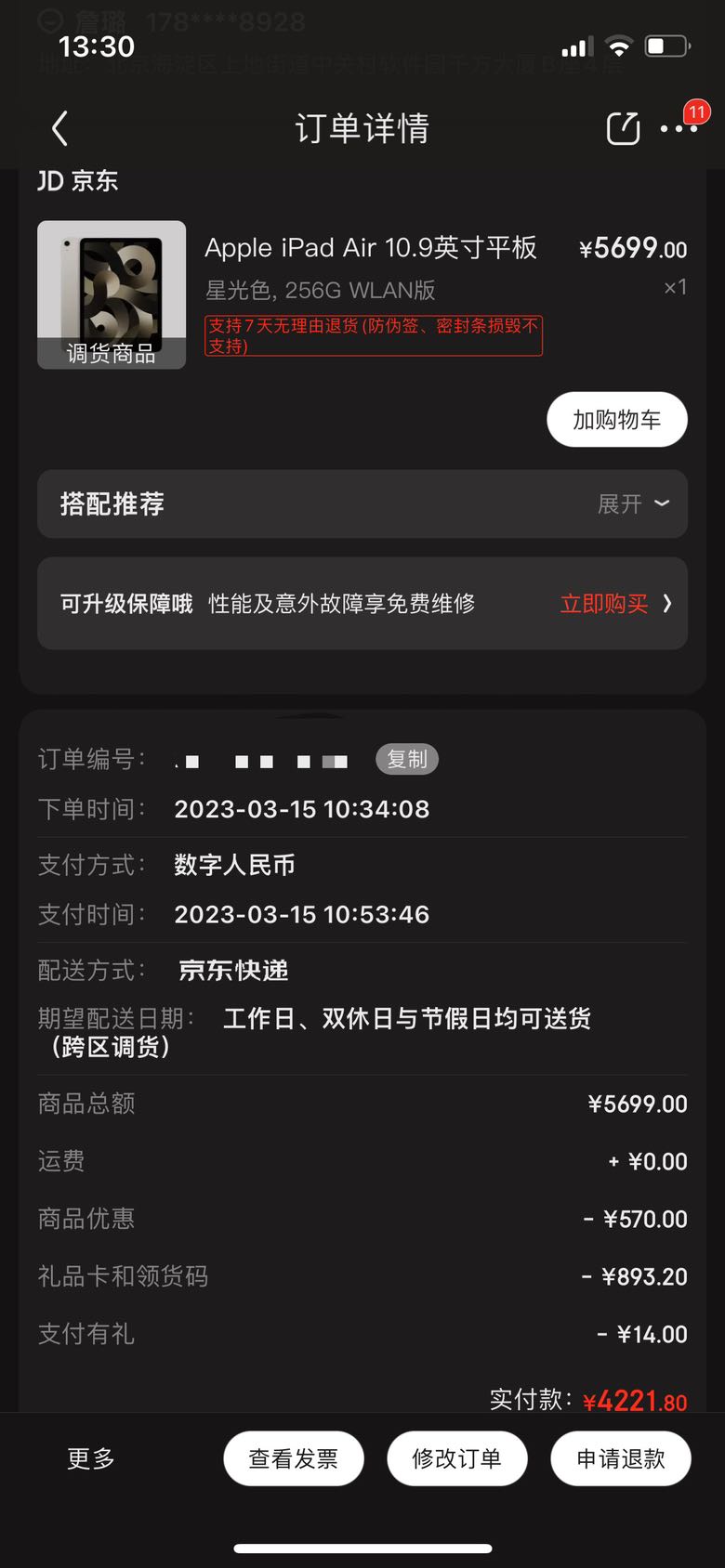Tap the red notification badge showing 11
This screenshot has width=725, height=1568.
(x=696, y=111)
